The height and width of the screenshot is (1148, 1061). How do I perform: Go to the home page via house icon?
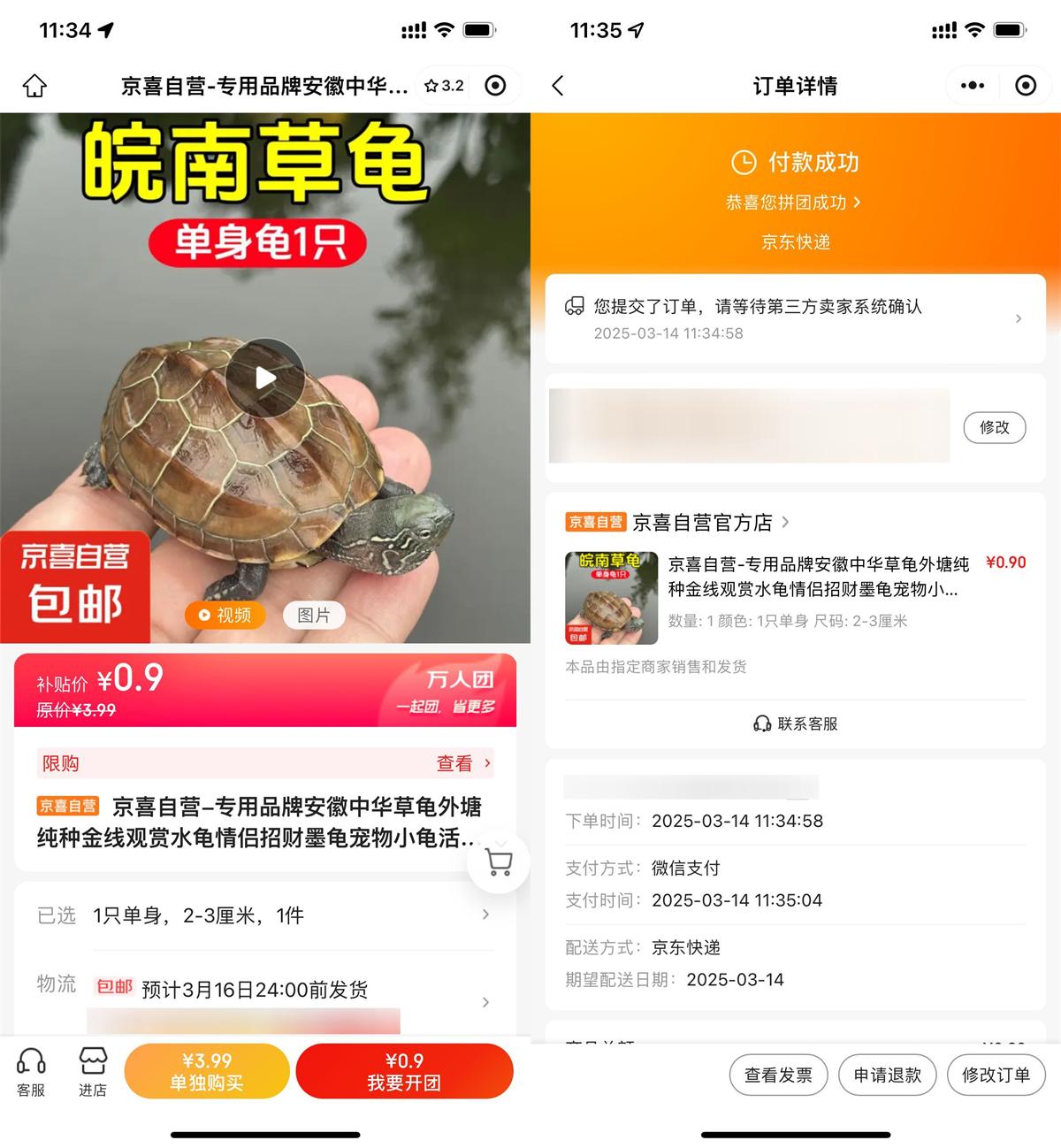click(34, 86)
